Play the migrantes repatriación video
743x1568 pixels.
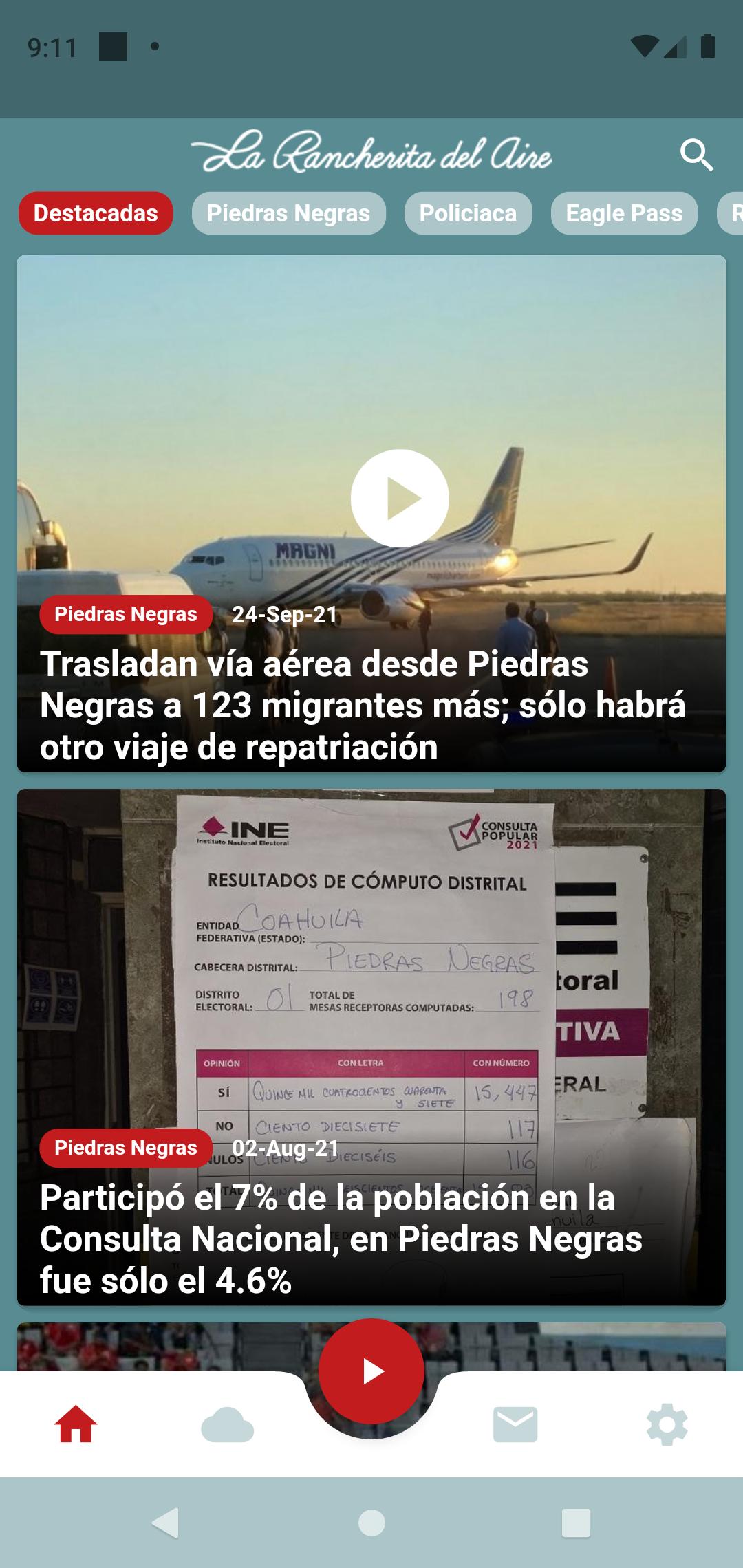click(400, 498)
